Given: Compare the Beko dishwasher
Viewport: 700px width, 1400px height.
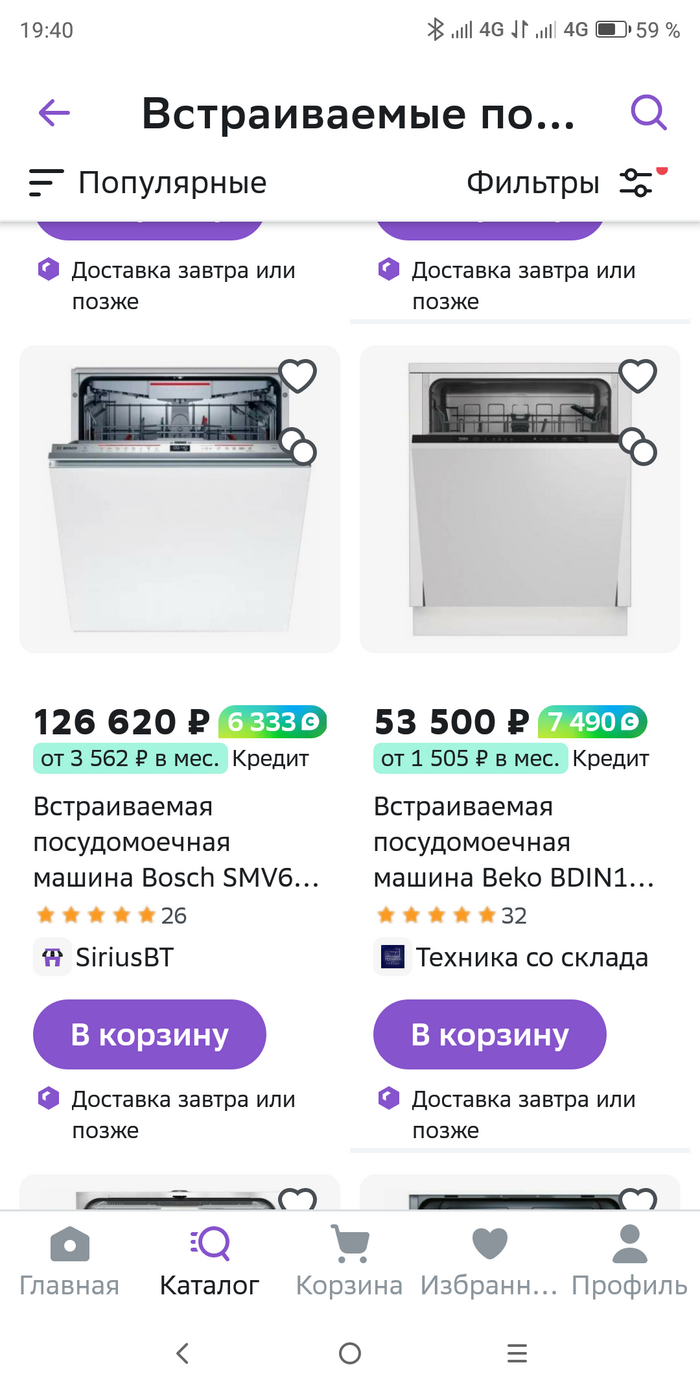Looking at the screenshot, I should pyautogui.click(x=639, y=447).
